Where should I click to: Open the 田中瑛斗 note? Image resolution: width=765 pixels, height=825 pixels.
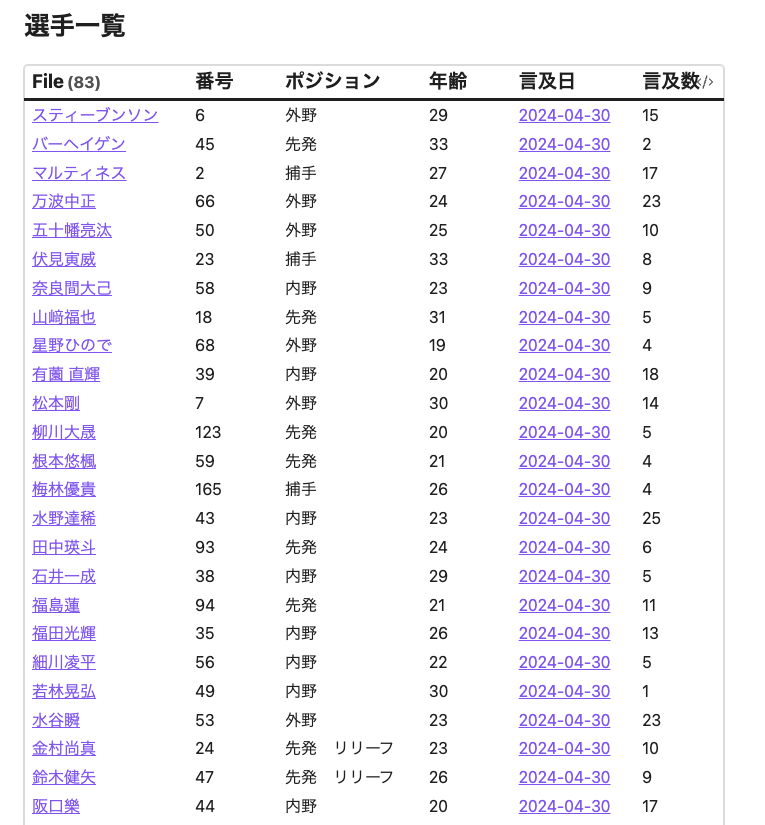click(x=64, y=547)
